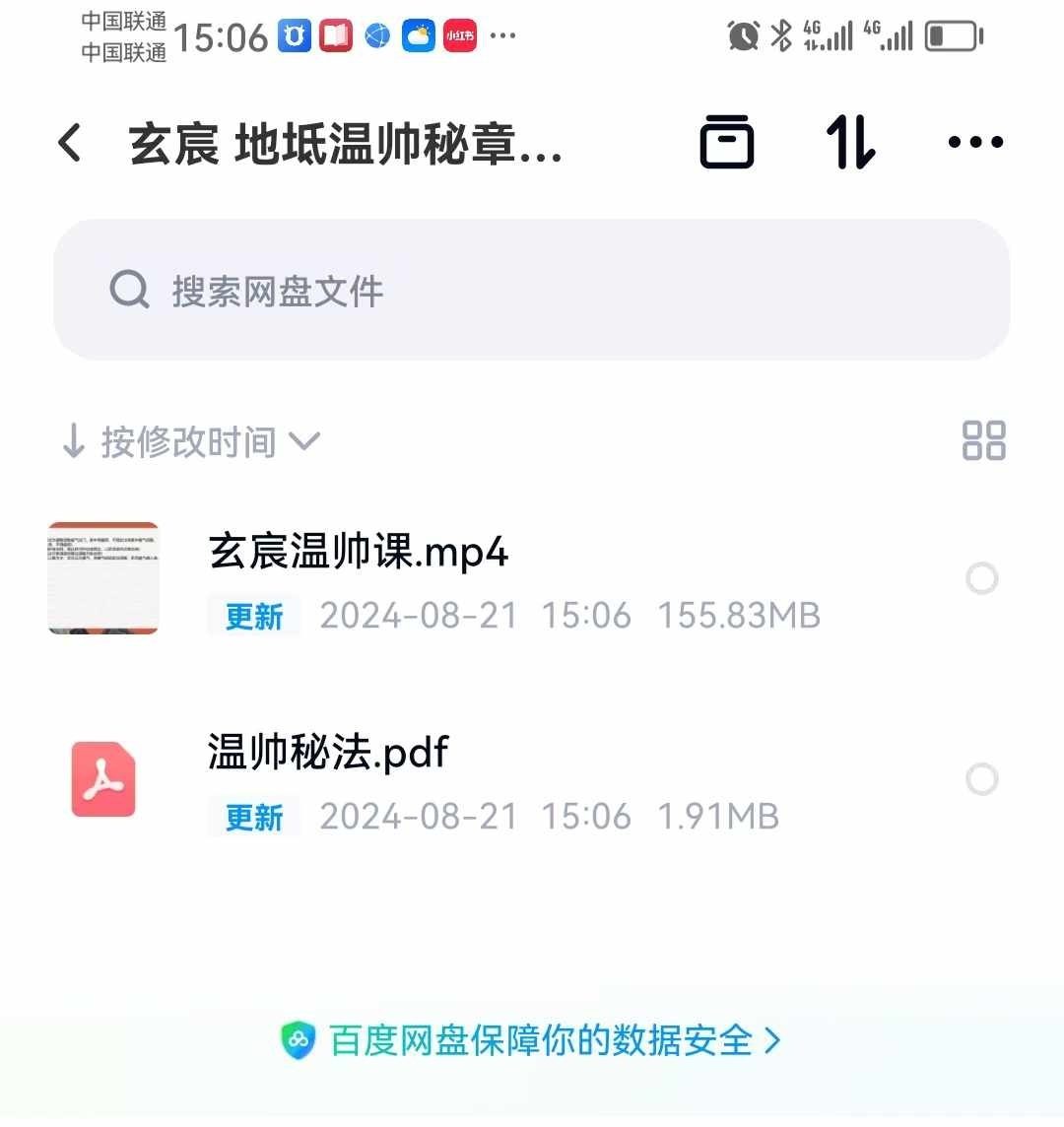Open the 百度网盘保障你的数据安全 link
The width and height of the screenshot is (1064, 1127).
[x=532, y=1040]
